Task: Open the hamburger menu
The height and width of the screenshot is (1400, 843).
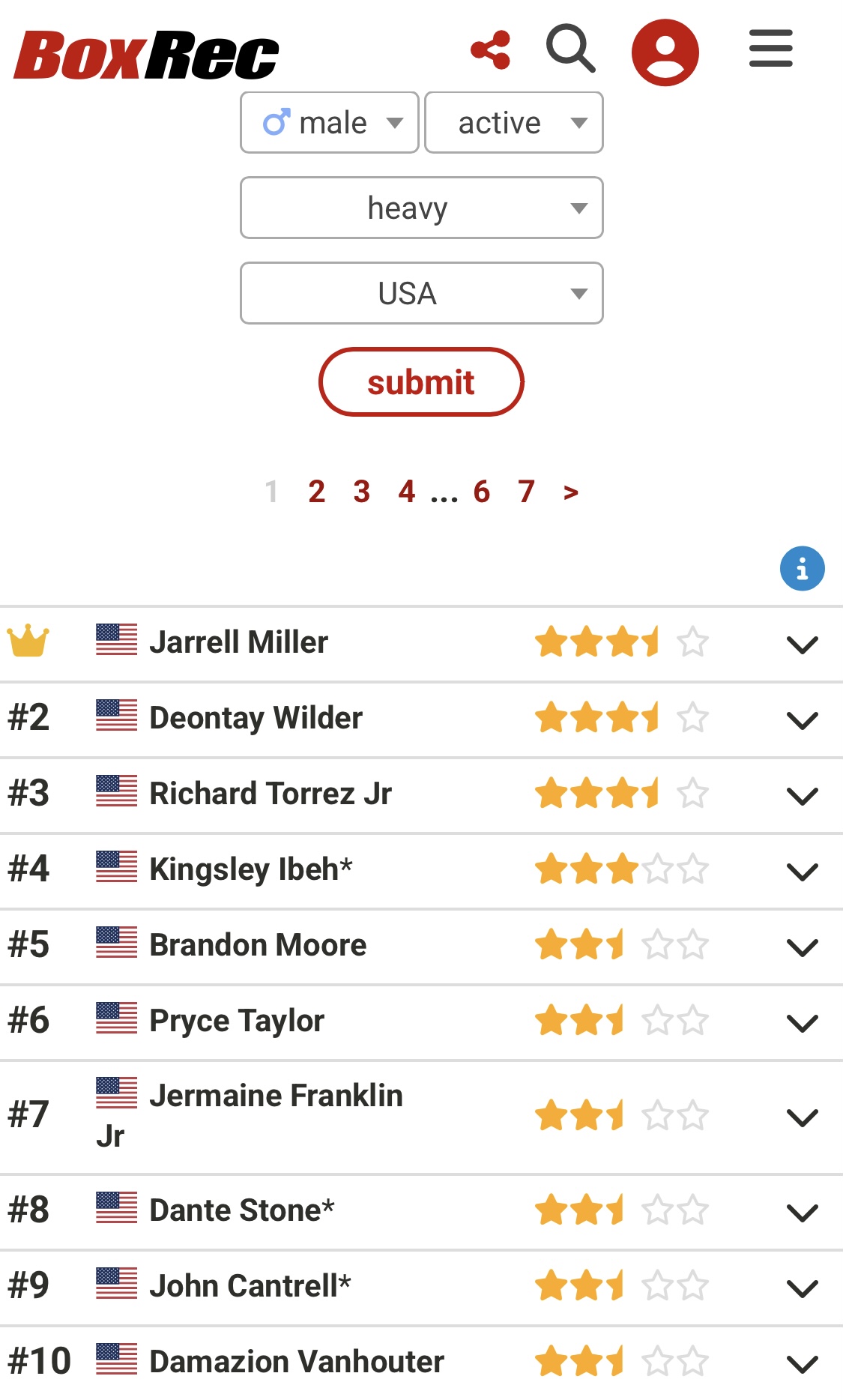Action: pyautogui.click(x=771, y=49)
